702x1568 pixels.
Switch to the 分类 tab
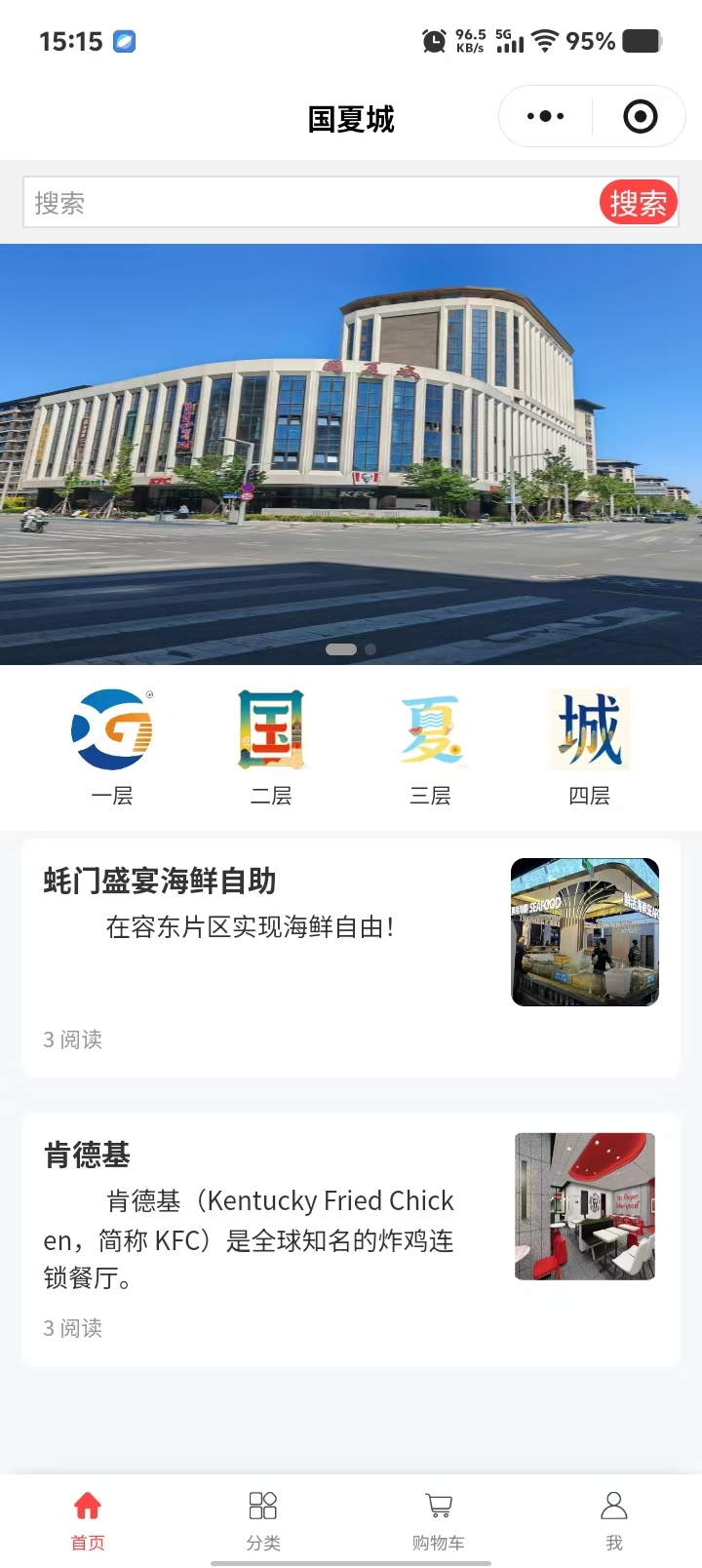(263, 1519)
